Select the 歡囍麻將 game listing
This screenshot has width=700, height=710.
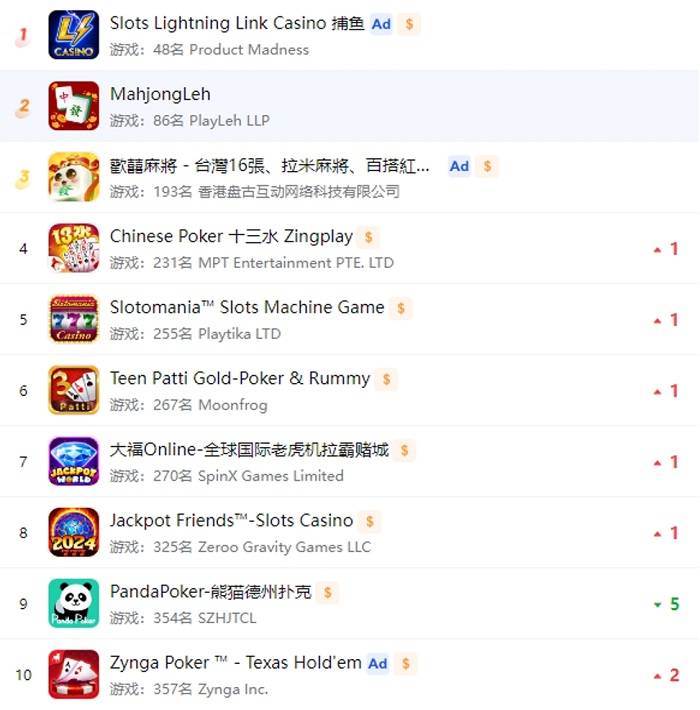pos(270,166)
